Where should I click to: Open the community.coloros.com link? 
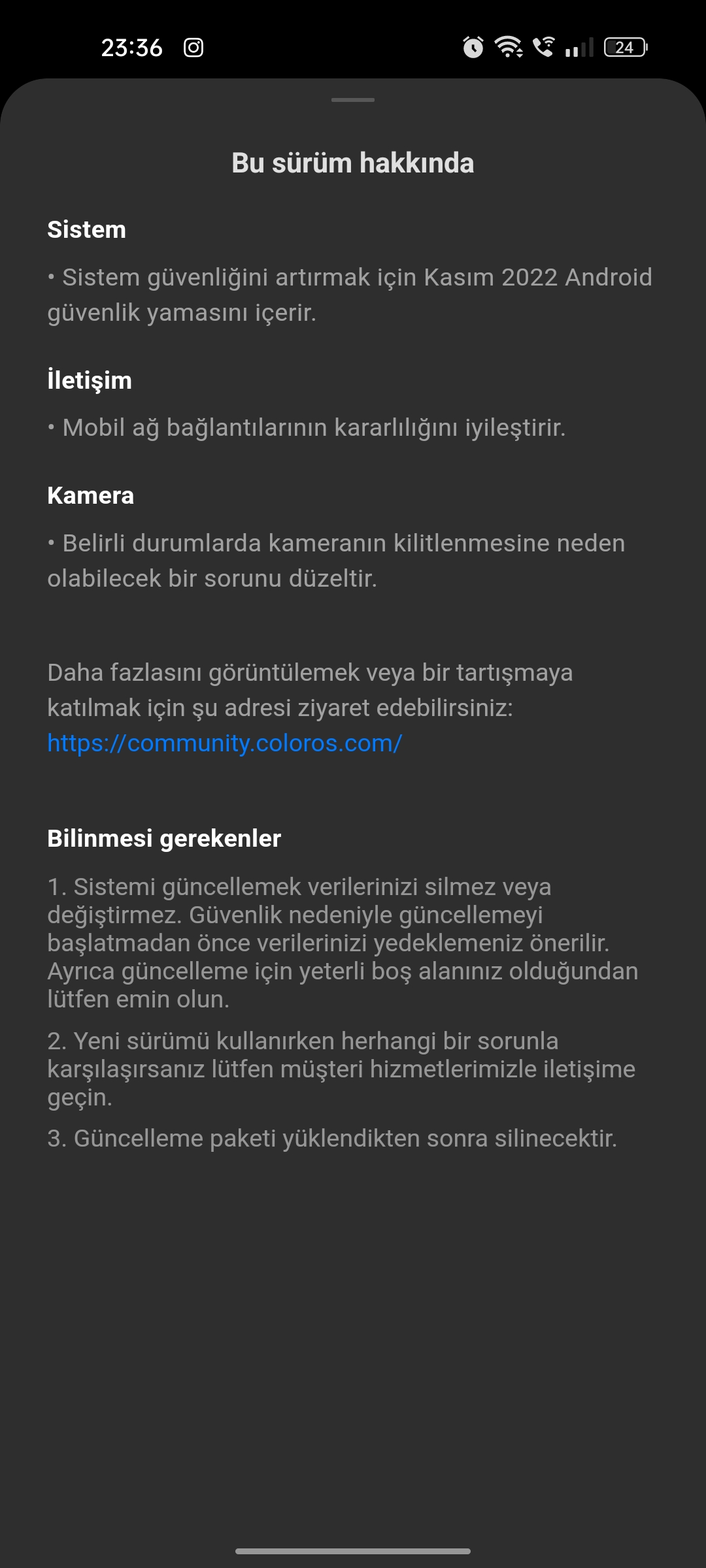point(224,743)
